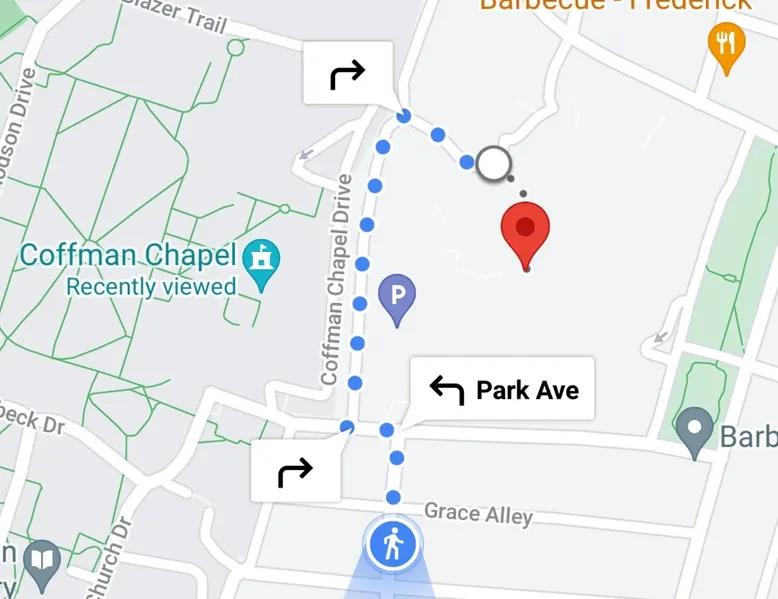Tap the gray location pin near Barb

point(694,431)
